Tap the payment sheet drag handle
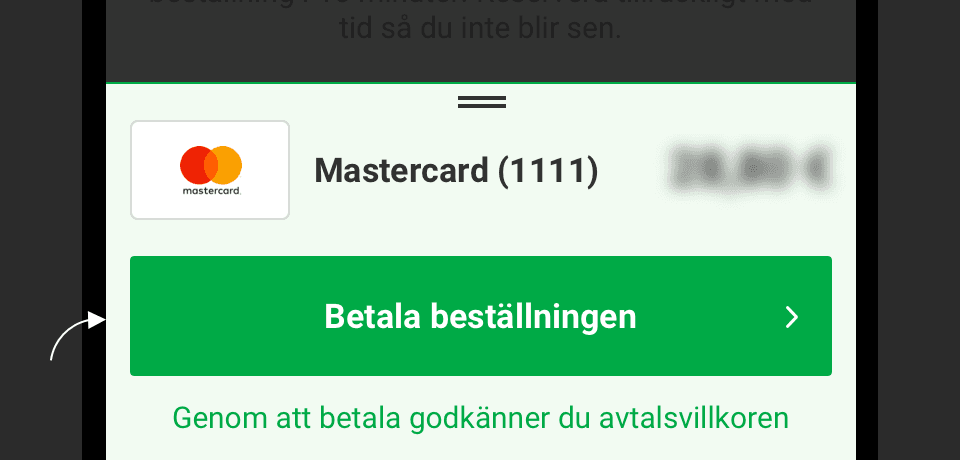960x460 pixels. pos(481,102)
